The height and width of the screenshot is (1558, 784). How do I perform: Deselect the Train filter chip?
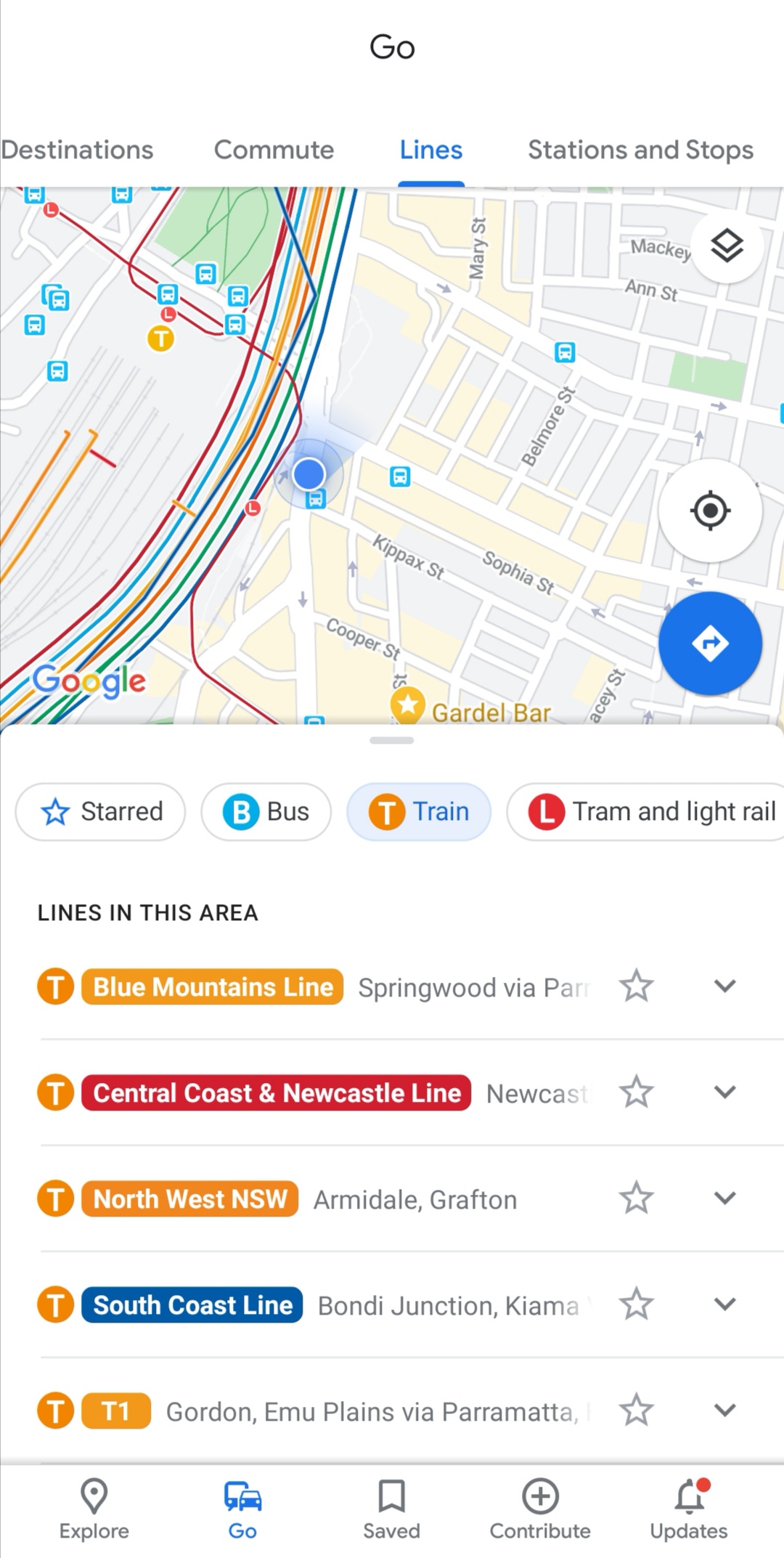pyautogui.click(x=419, y=811)
